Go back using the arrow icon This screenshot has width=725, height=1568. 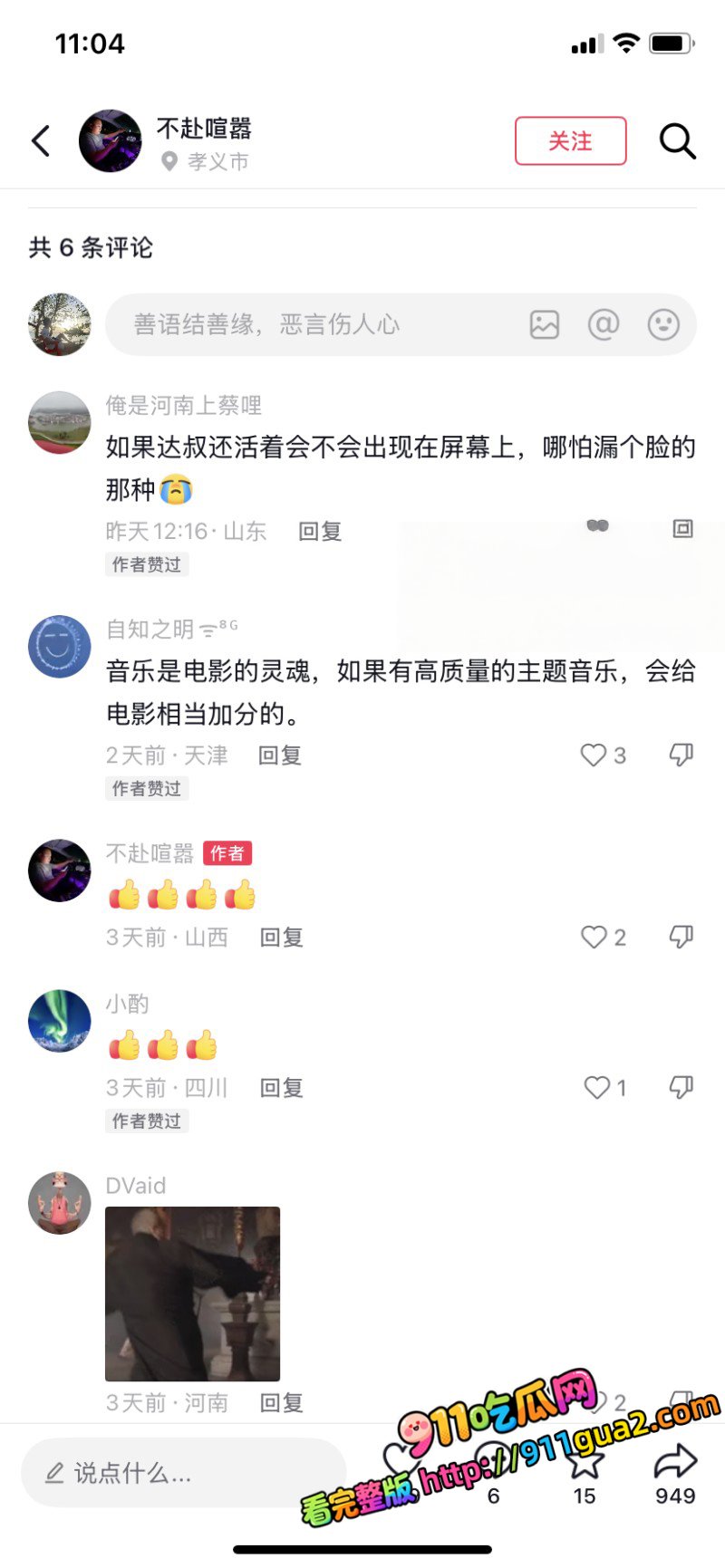point(41,141)
